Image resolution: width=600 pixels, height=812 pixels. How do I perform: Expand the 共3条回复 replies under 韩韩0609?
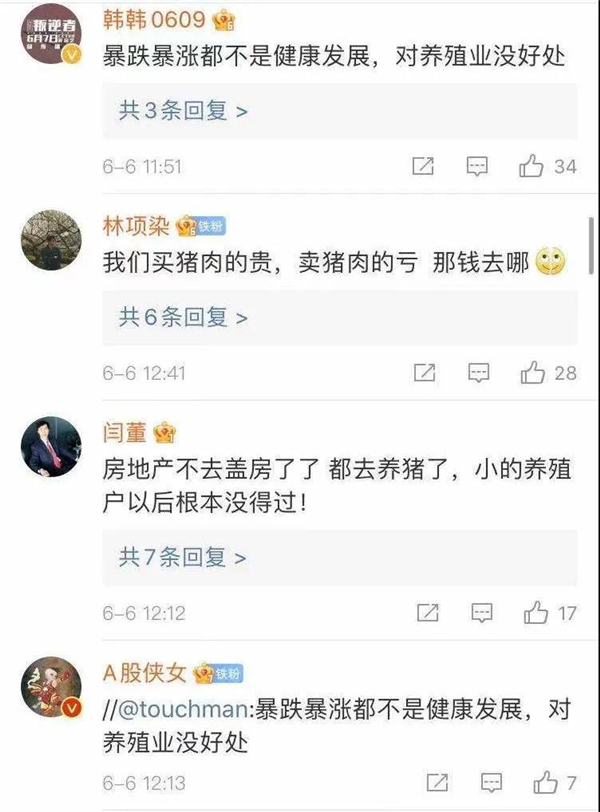pos(184,110)
